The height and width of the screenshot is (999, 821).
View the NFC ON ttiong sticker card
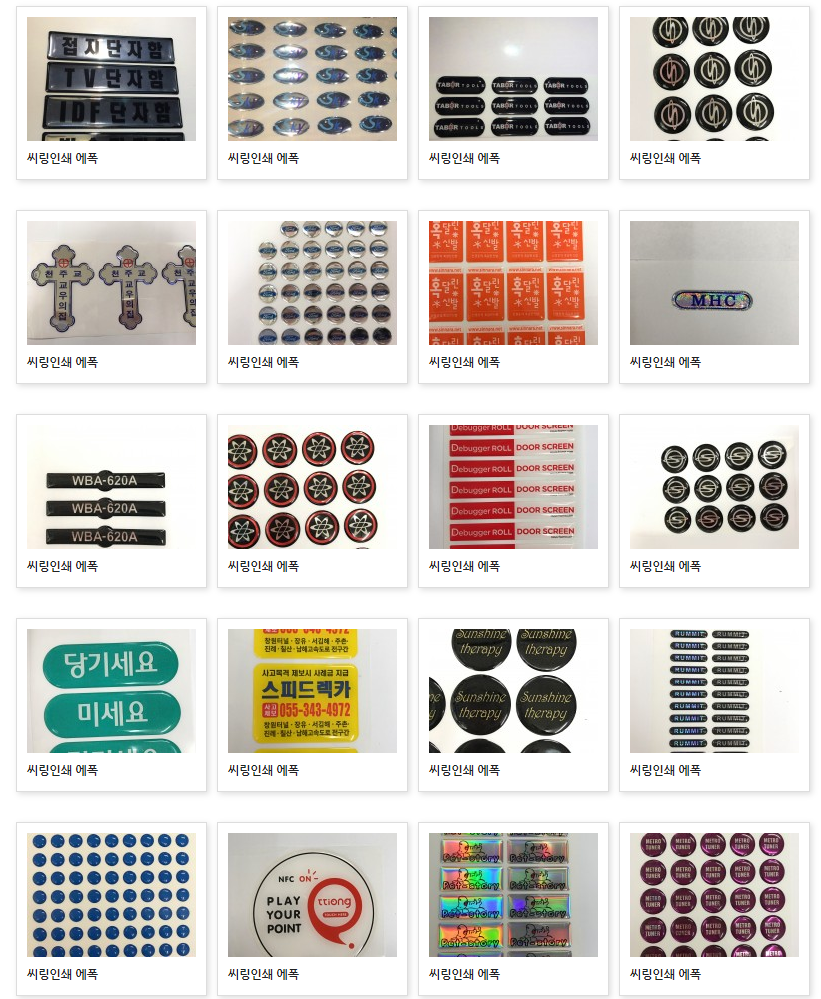click(x=312, y=895)
